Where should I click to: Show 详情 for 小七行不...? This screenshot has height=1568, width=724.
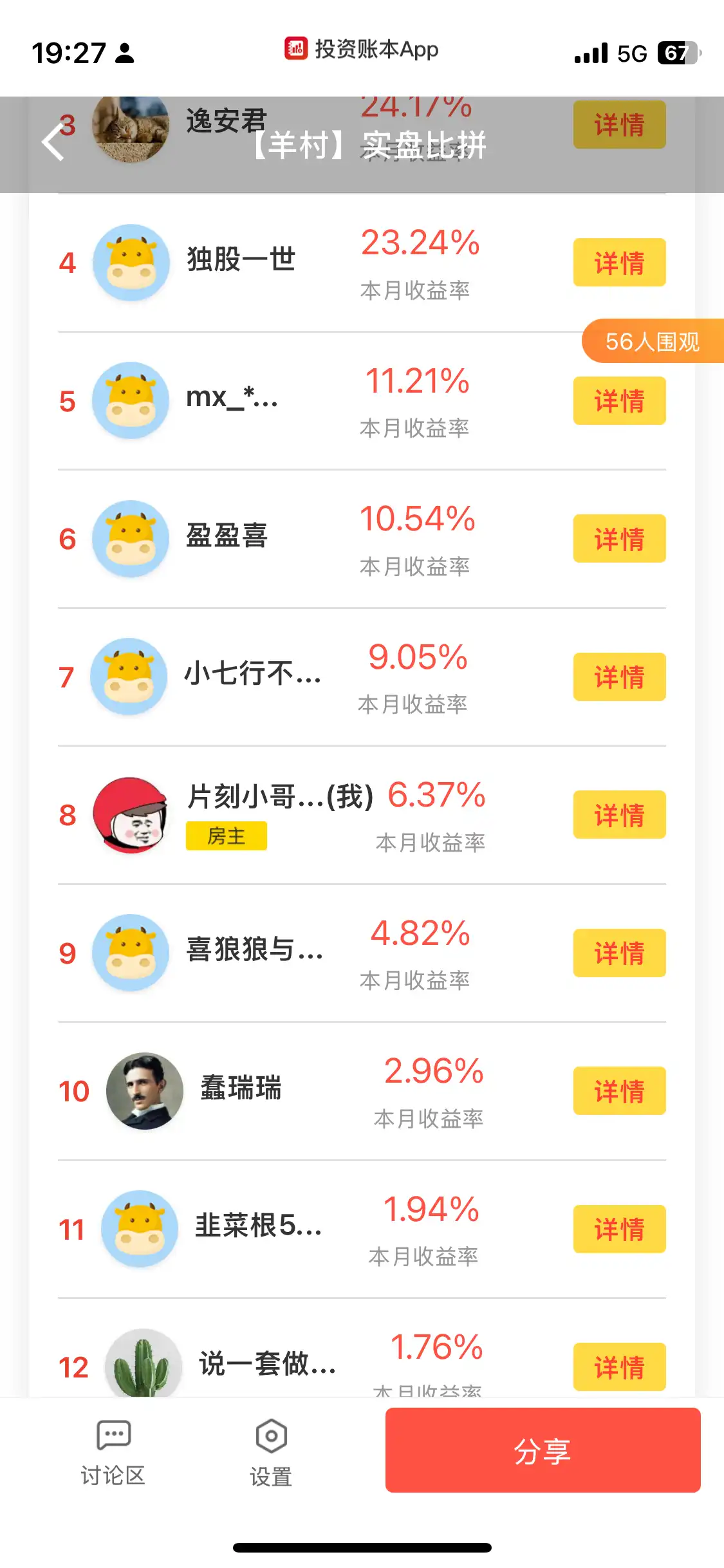(619, 677)
